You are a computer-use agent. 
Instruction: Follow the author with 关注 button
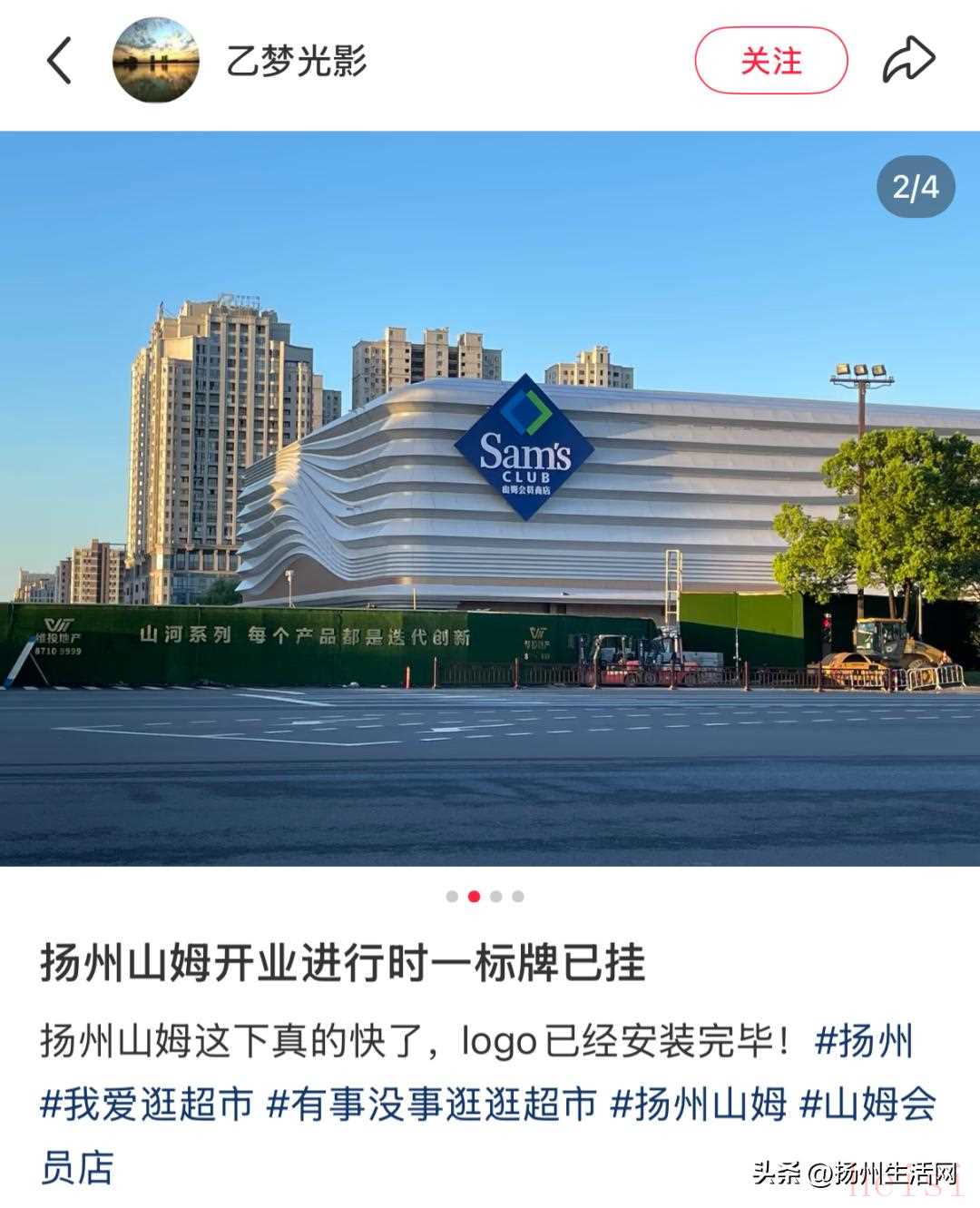[x=770, y=61]
